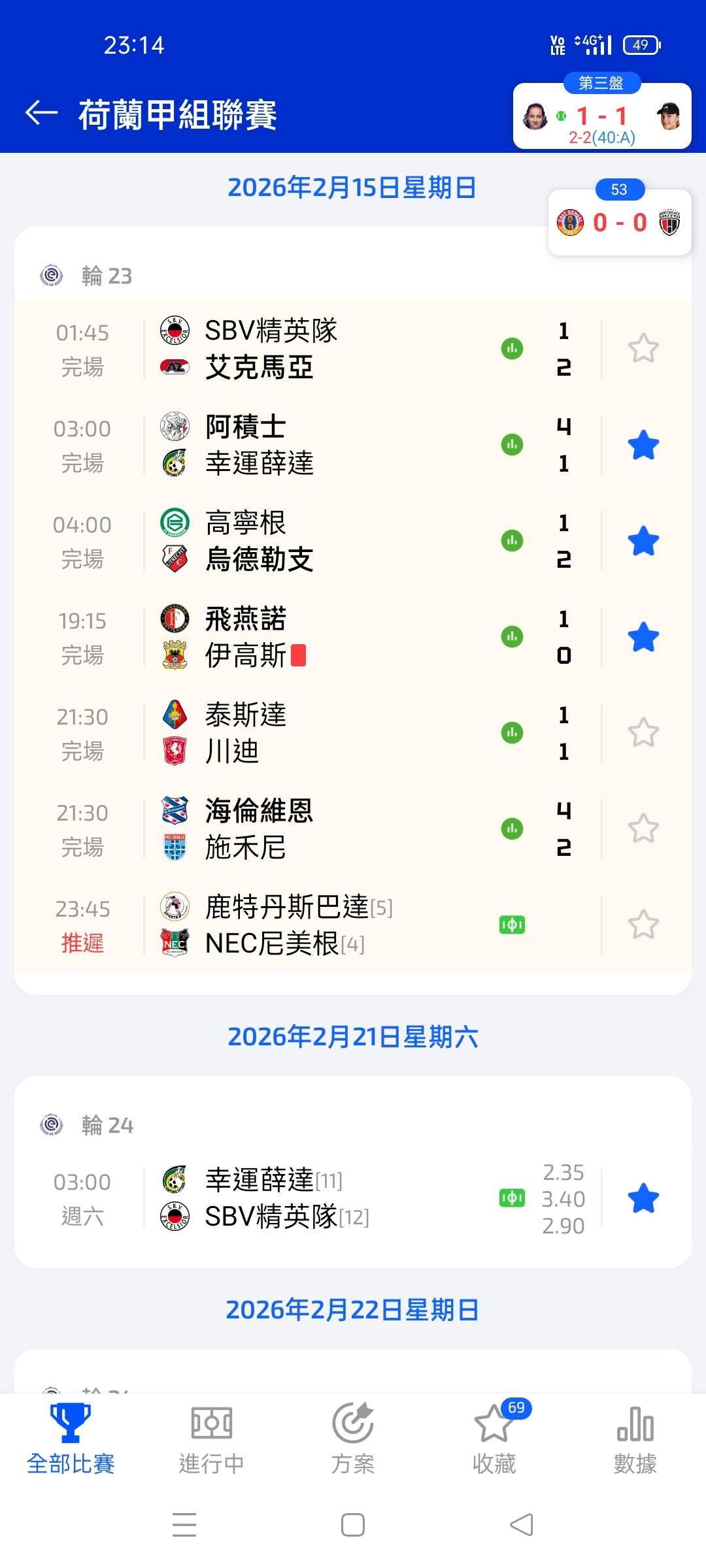Favorite the 鹿特丹斯巴達 vs NEC尼美根 match

coord(643,925)
